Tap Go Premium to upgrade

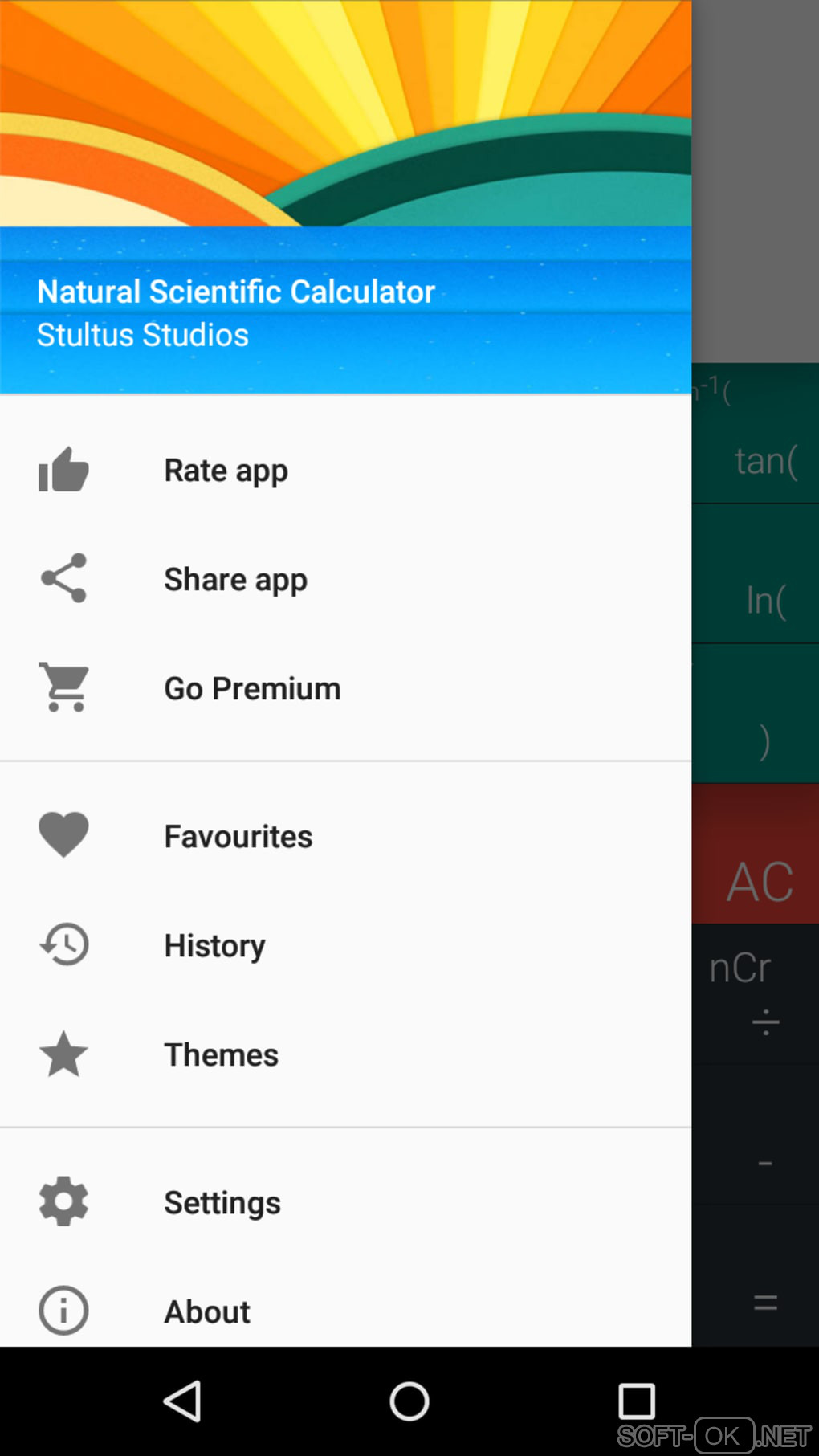pos(252,688)
